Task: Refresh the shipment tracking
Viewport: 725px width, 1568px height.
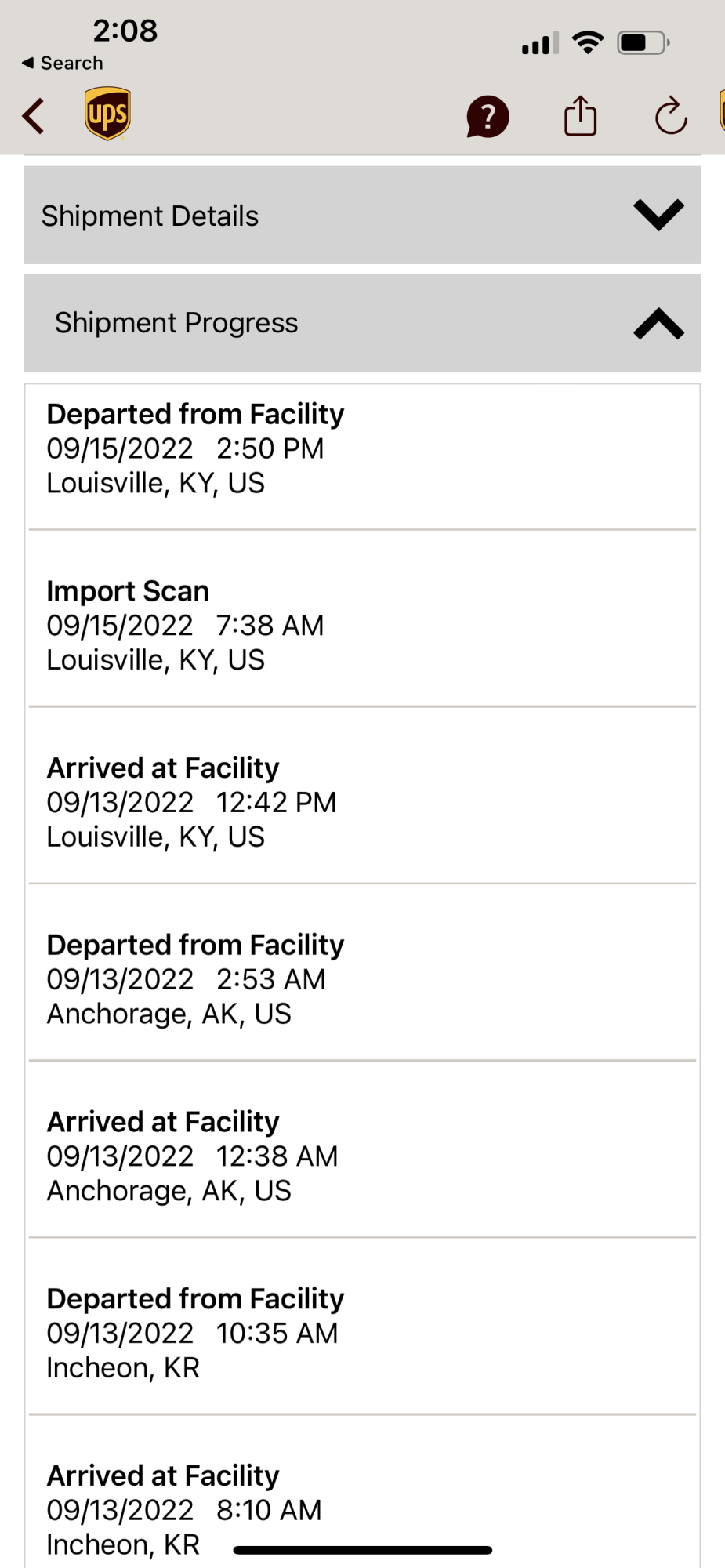Action: coord(671,117)
